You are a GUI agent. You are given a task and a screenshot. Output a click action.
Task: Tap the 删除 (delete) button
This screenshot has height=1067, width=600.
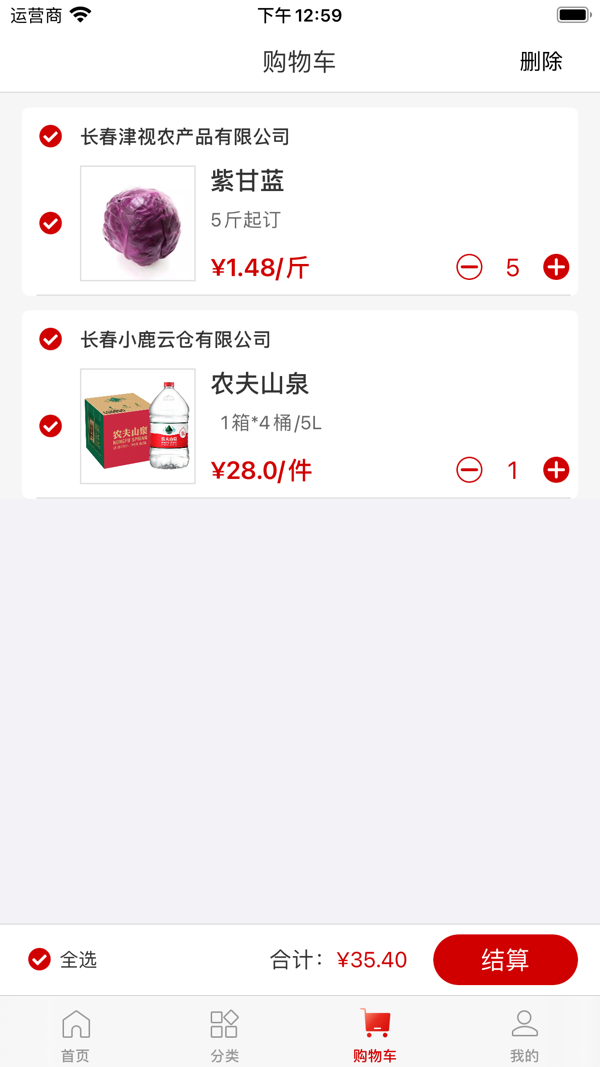tap(541, 62)
